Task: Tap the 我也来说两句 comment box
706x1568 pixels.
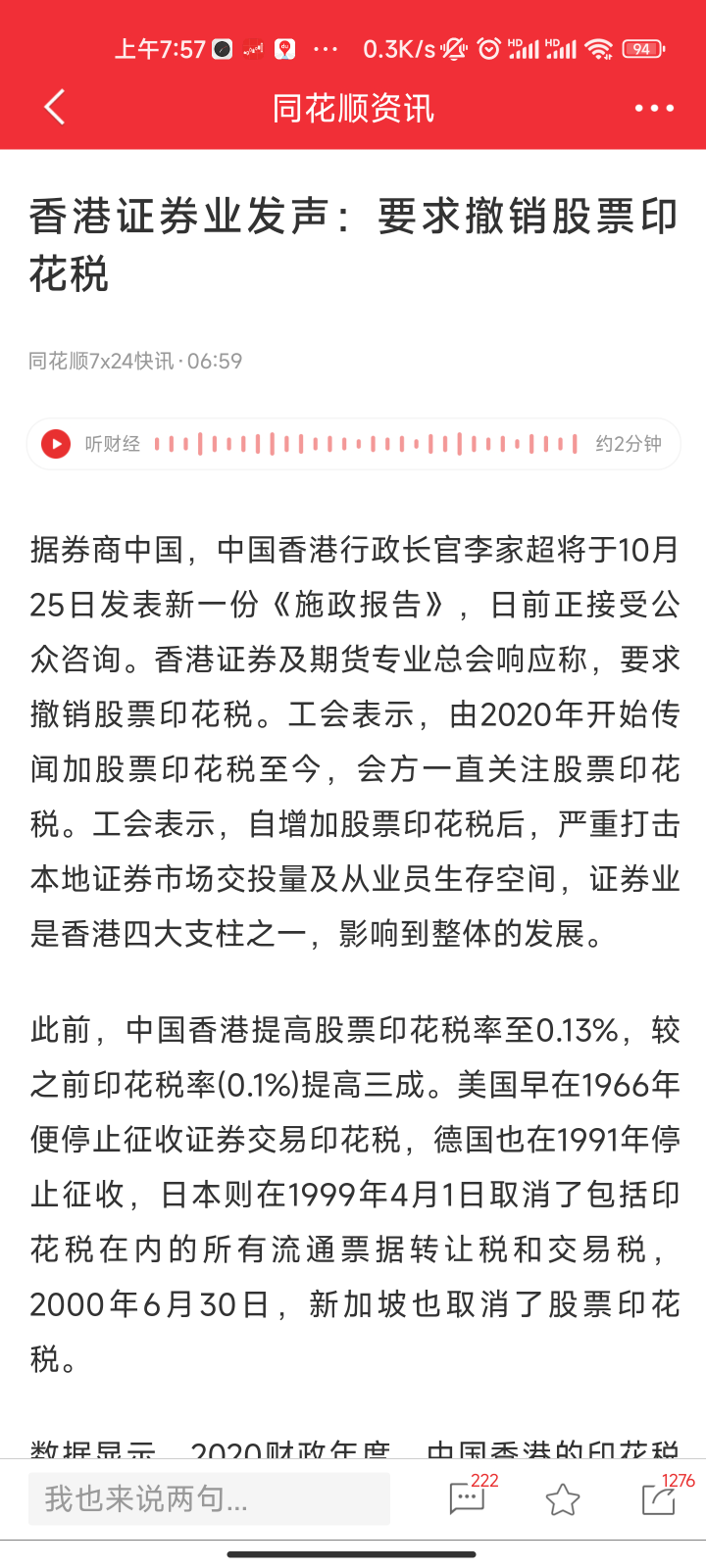Action: coord(209,1498)
